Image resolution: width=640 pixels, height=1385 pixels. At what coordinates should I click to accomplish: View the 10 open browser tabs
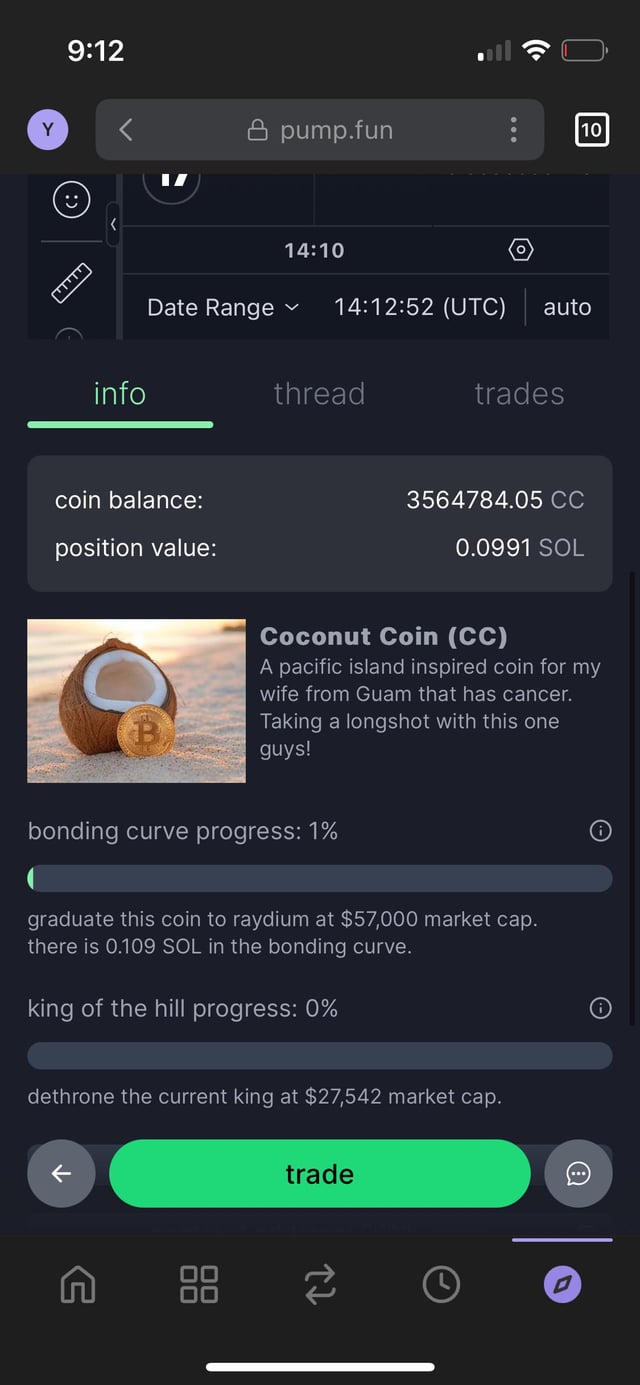591,130
